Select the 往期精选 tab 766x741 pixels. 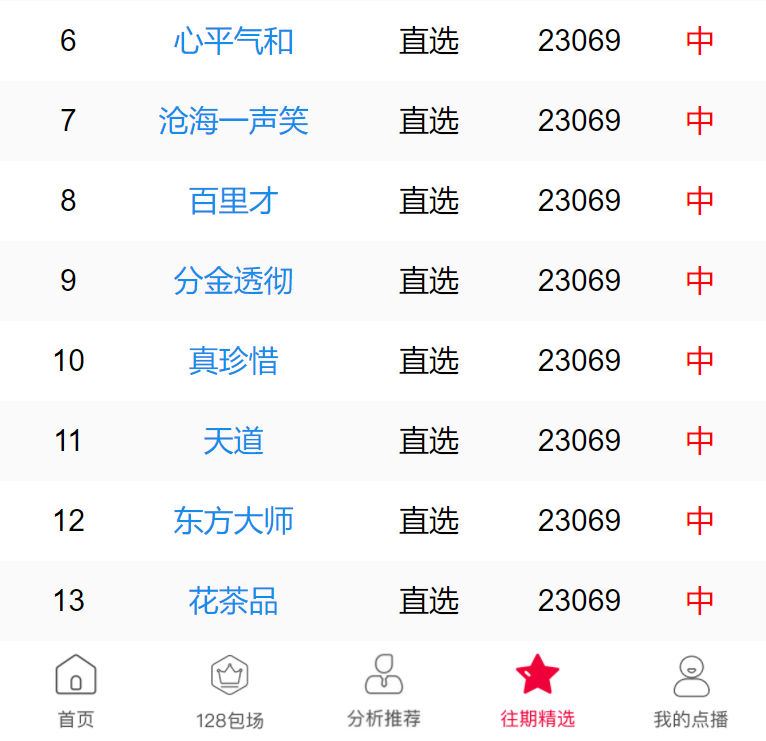(537, 690)
